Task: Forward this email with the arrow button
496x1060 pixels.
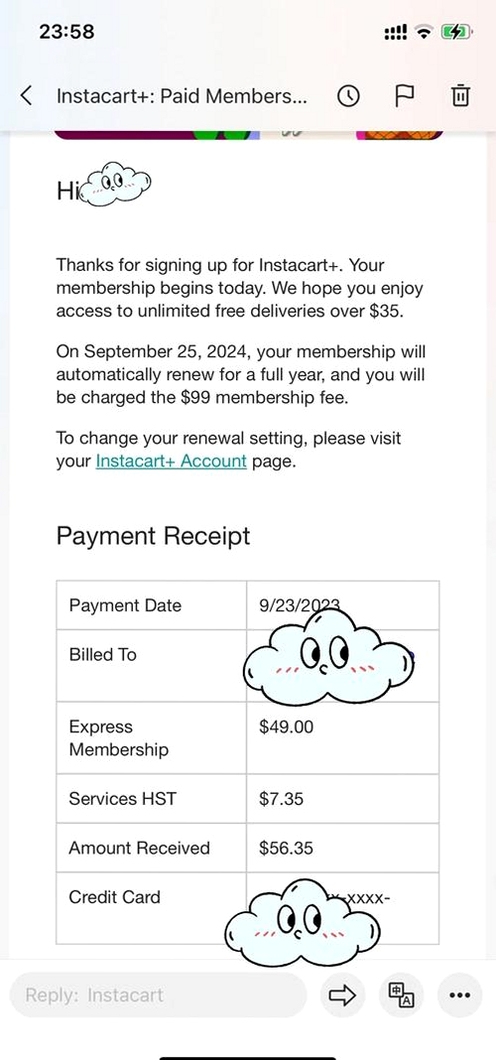Action: point(342,995)
